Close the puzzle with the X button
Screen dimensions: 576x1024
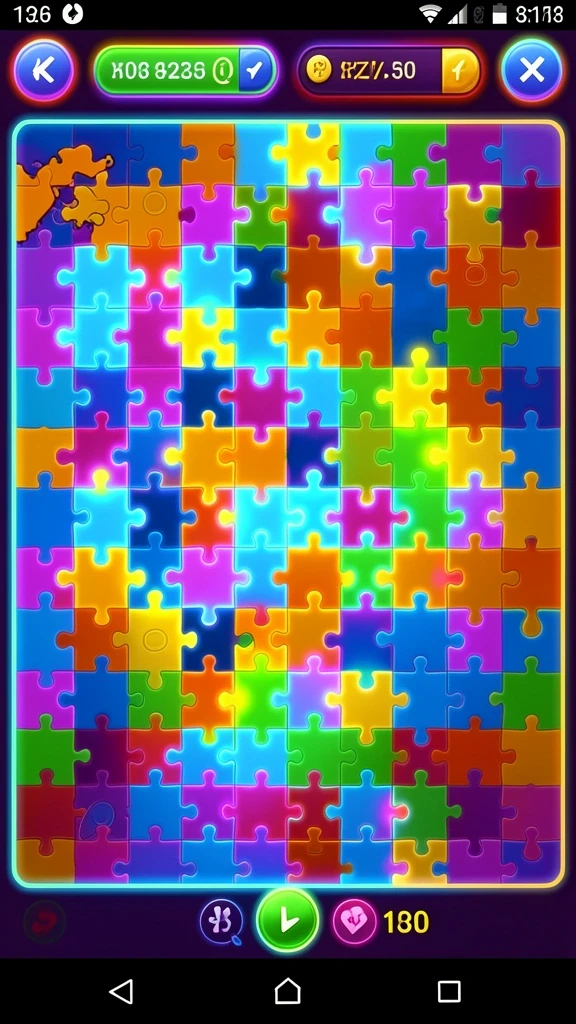click(x=532, y=69)
